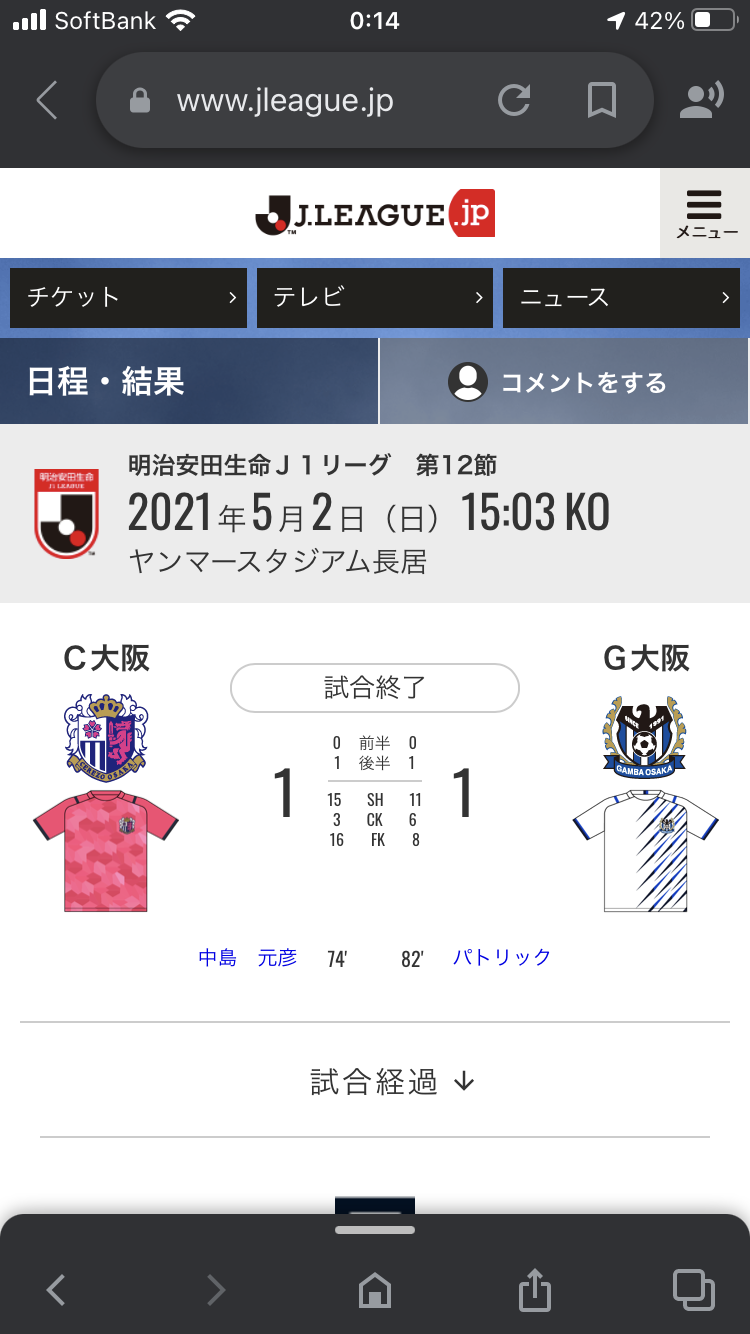750x1334 pixels.
Task: Reload the page
Action: pos(514,100)
